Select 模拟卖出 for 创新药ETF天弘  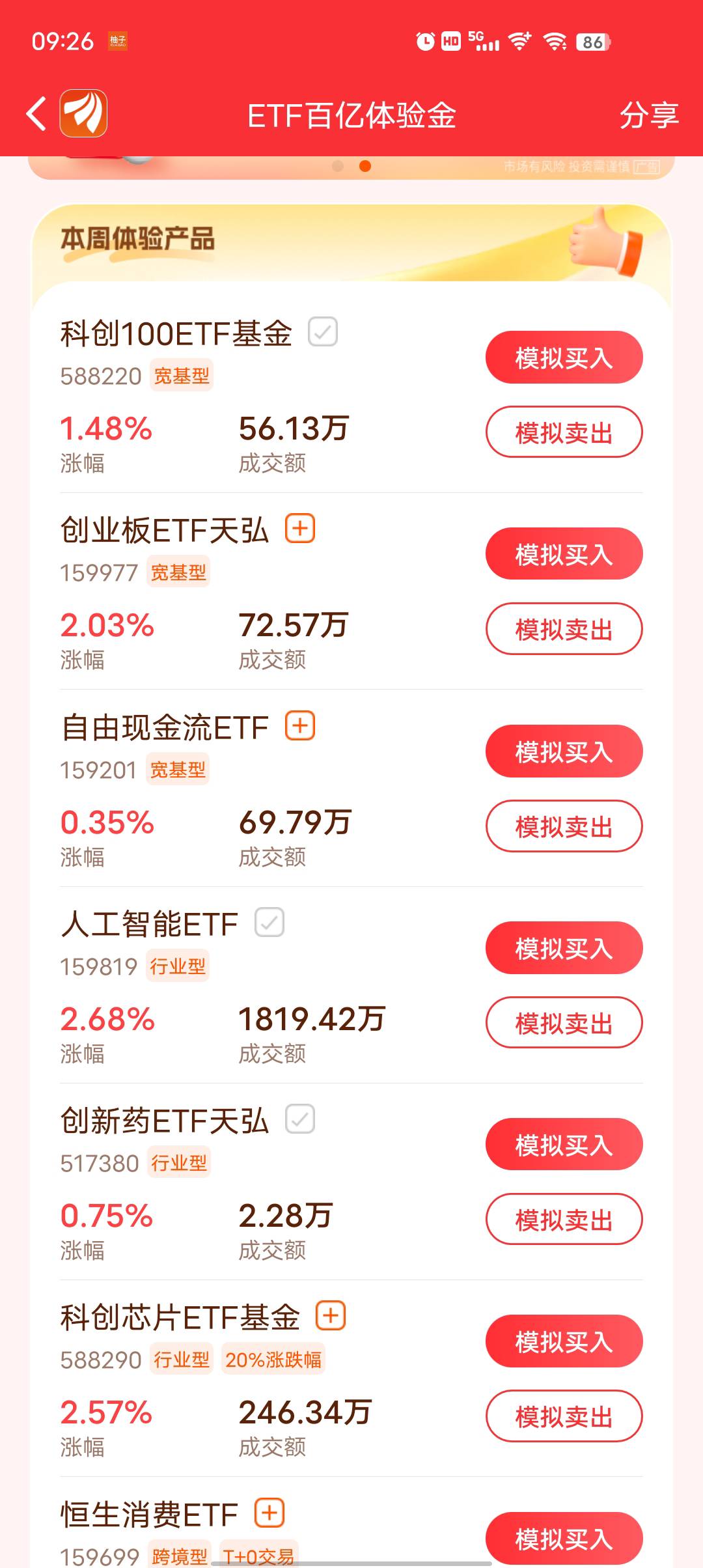pyautogui.click(x=564, y=1220)
